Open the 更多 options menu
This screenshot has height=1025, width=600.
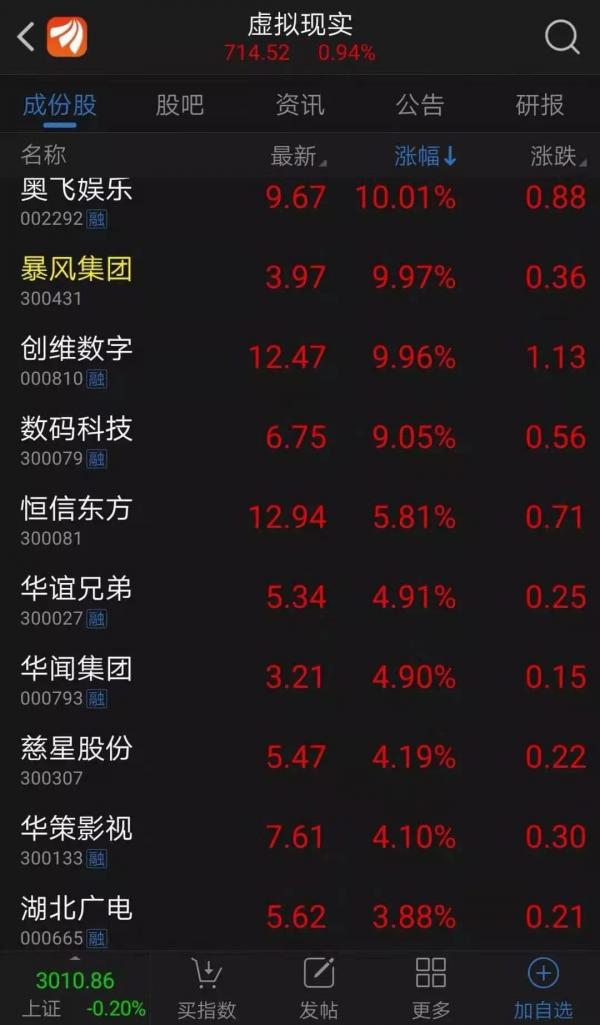pyautogui.click(x=431, y=990)
